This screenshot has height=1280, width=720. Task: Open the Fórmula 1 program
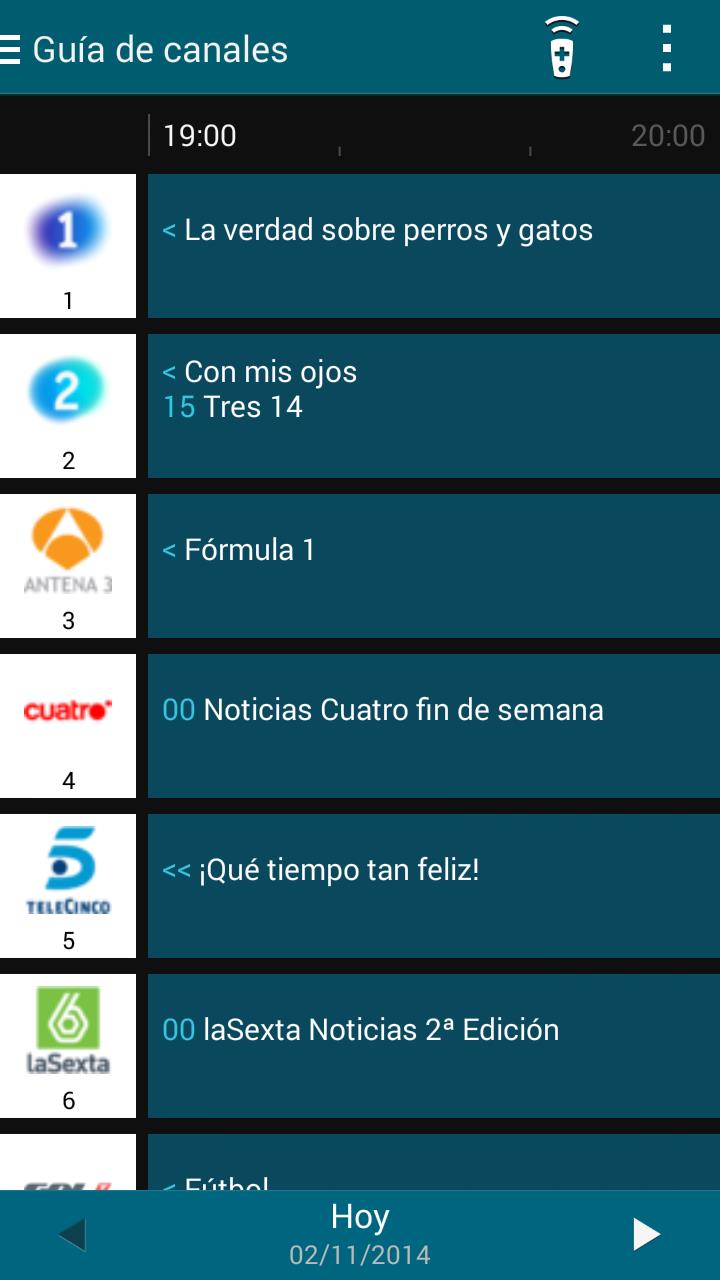433,565
